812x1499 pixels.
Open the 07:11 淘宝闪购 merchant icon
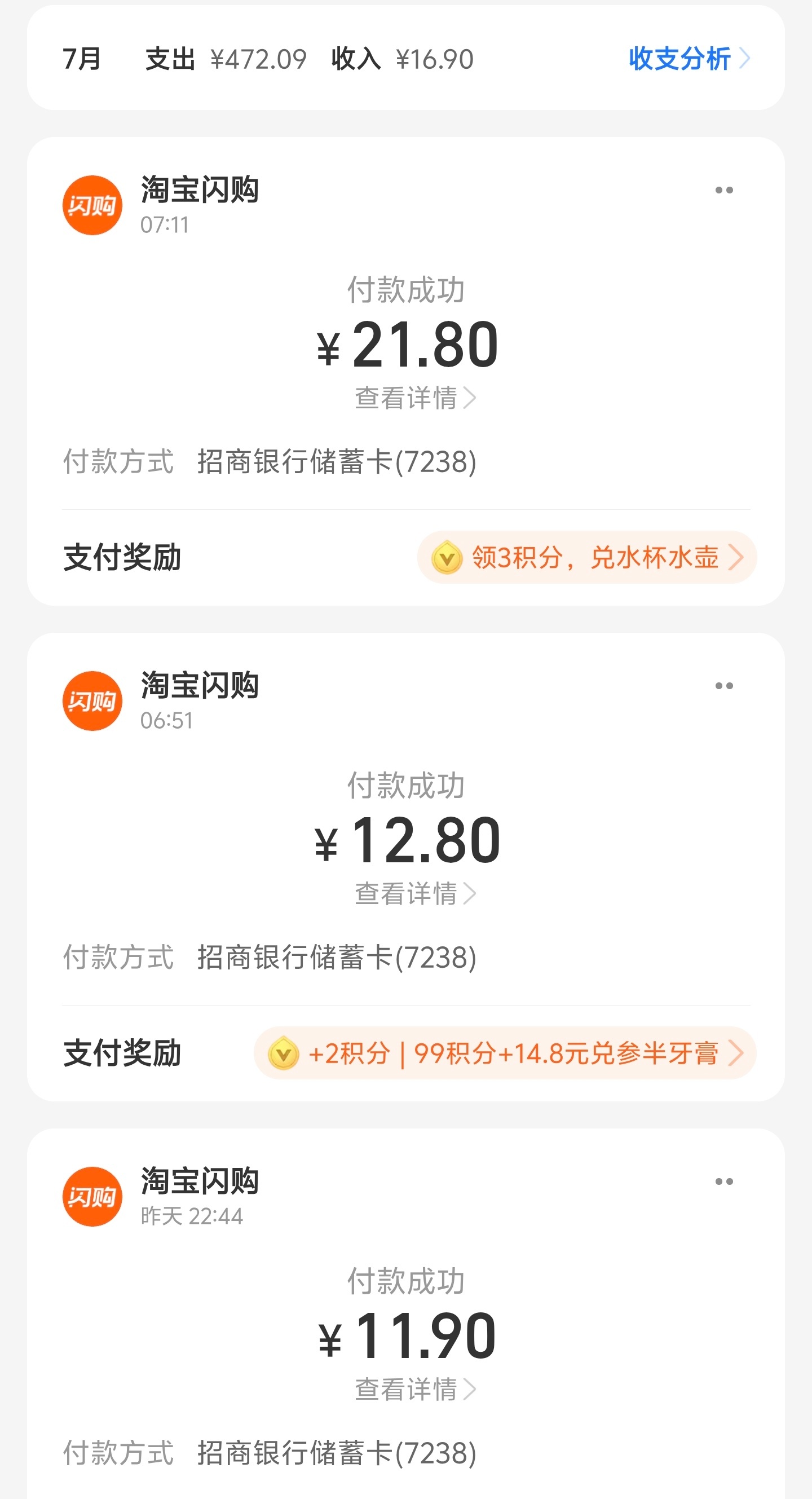click(92, 205)
